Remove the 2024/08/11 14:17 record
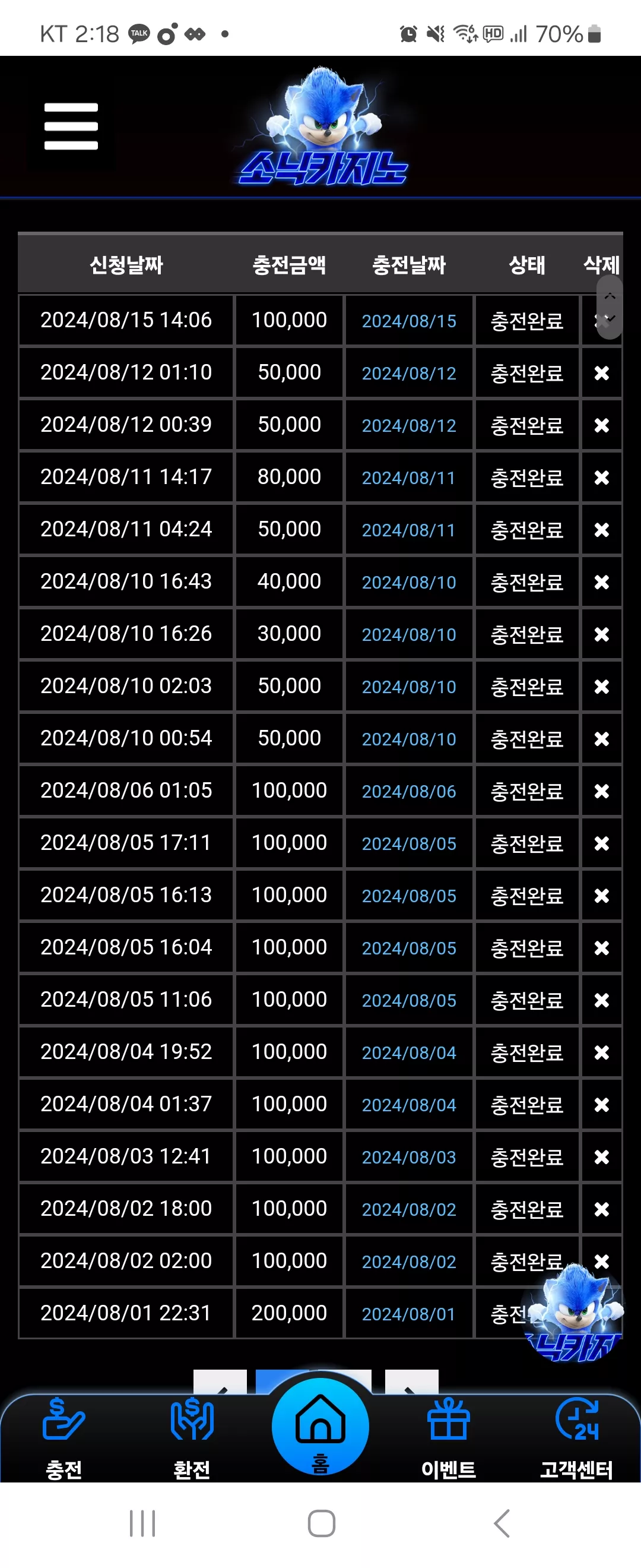Viewport: 641px width, 1568px height. click(601, 478)
